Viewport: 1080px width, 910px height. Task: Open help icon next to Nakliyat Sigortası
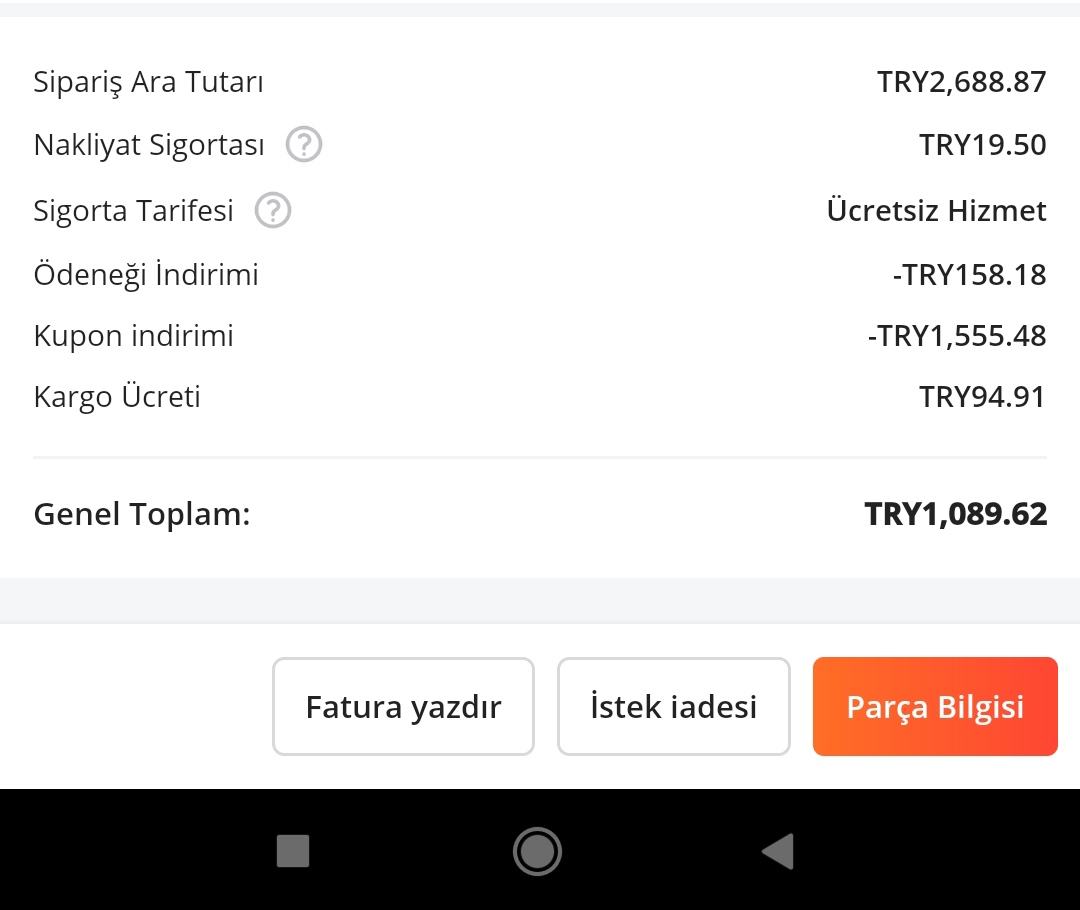click(304, 146)
